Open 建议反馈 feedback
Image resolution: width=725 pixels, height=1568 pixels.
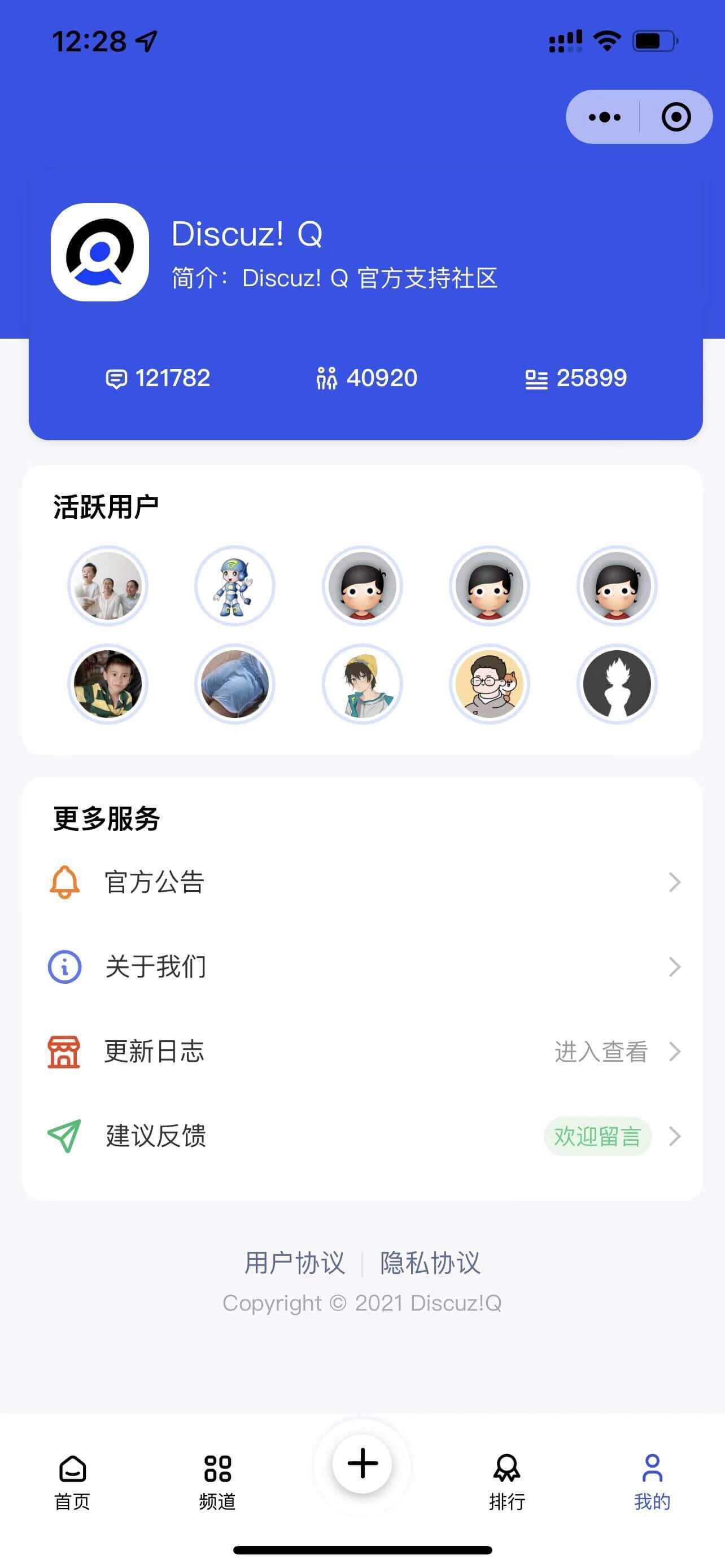(x=363, y=1136)
